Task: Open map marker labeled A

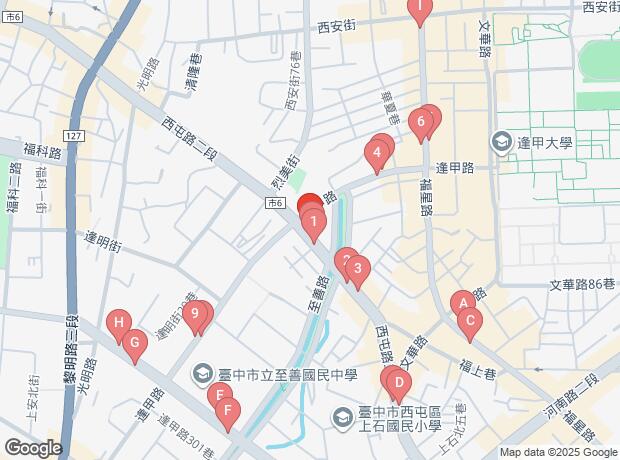Action: [x=461, y=302]
